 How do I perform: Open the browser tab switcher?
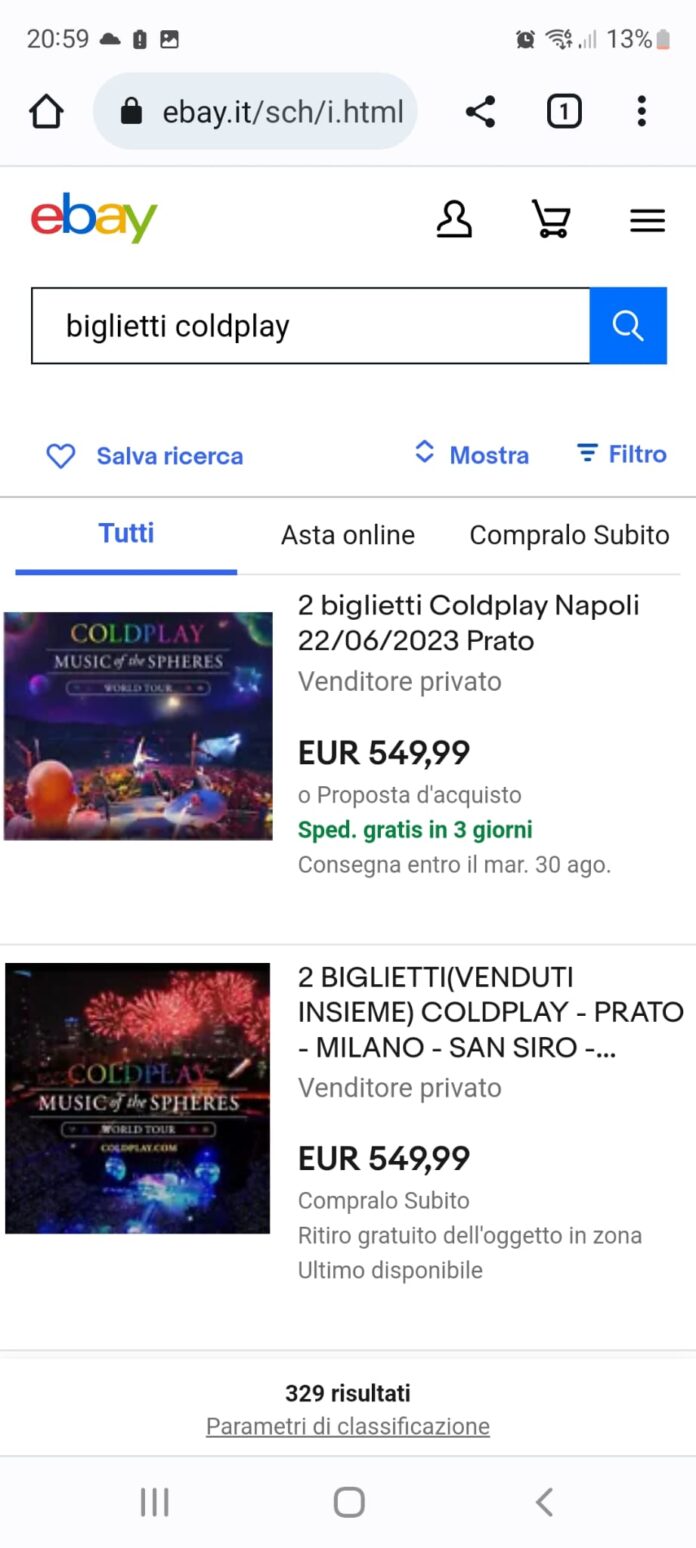click(564, 112)
